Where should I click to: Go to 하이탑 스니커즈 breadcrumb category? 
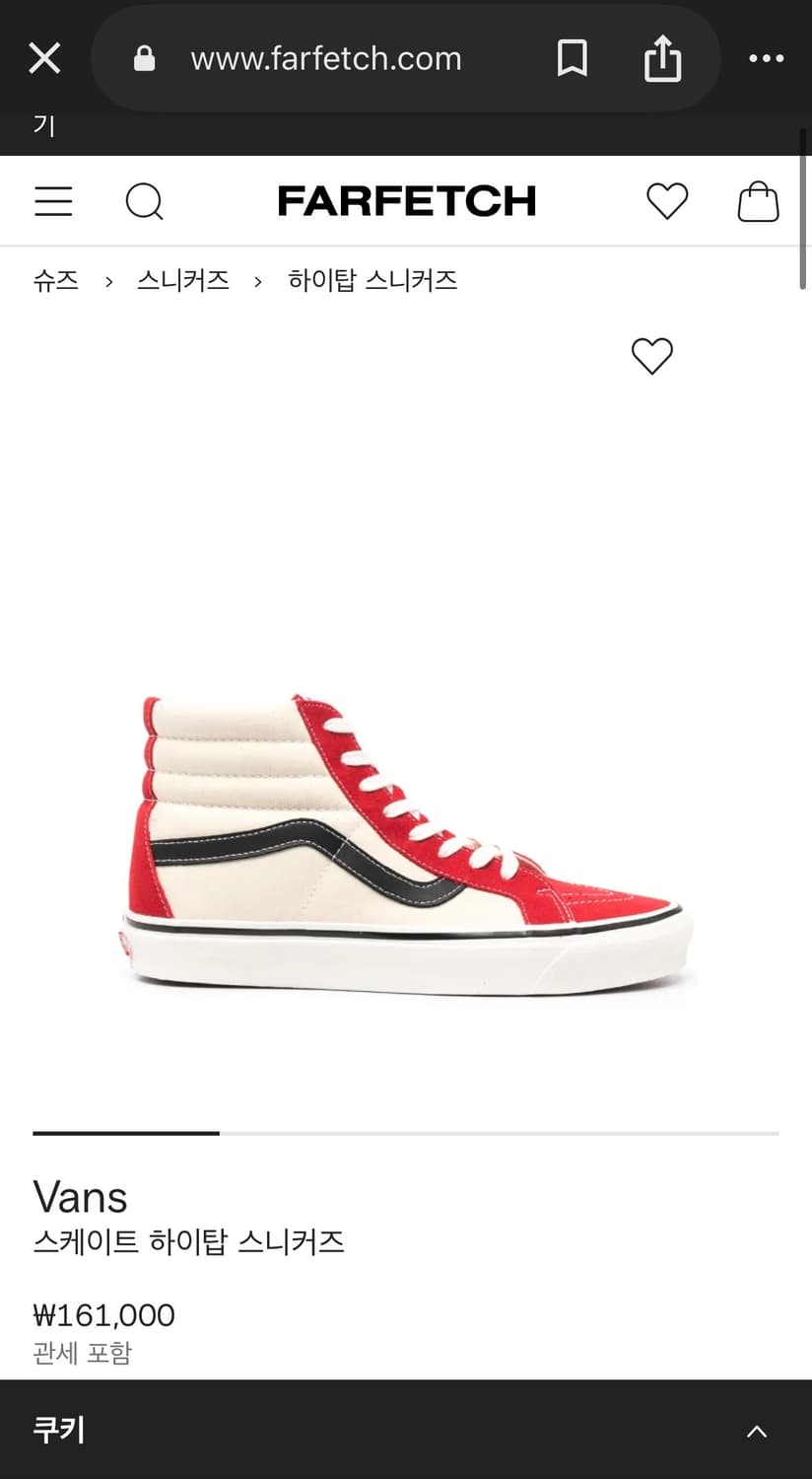click(374, 280)
